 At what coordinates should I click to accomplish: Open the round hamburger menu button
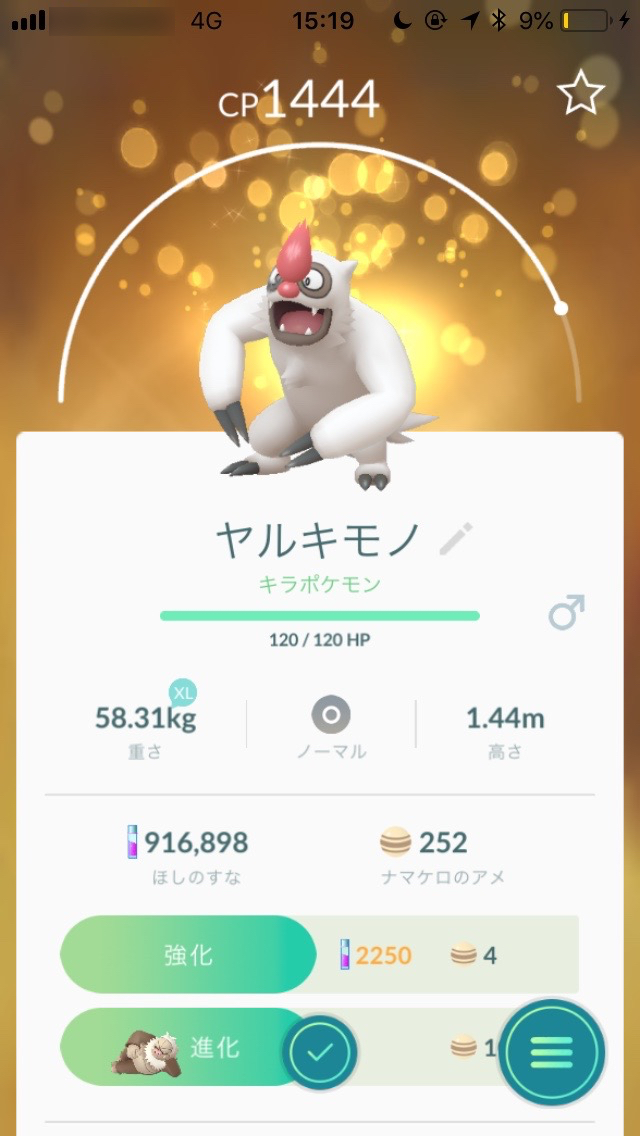point(552,1051)
